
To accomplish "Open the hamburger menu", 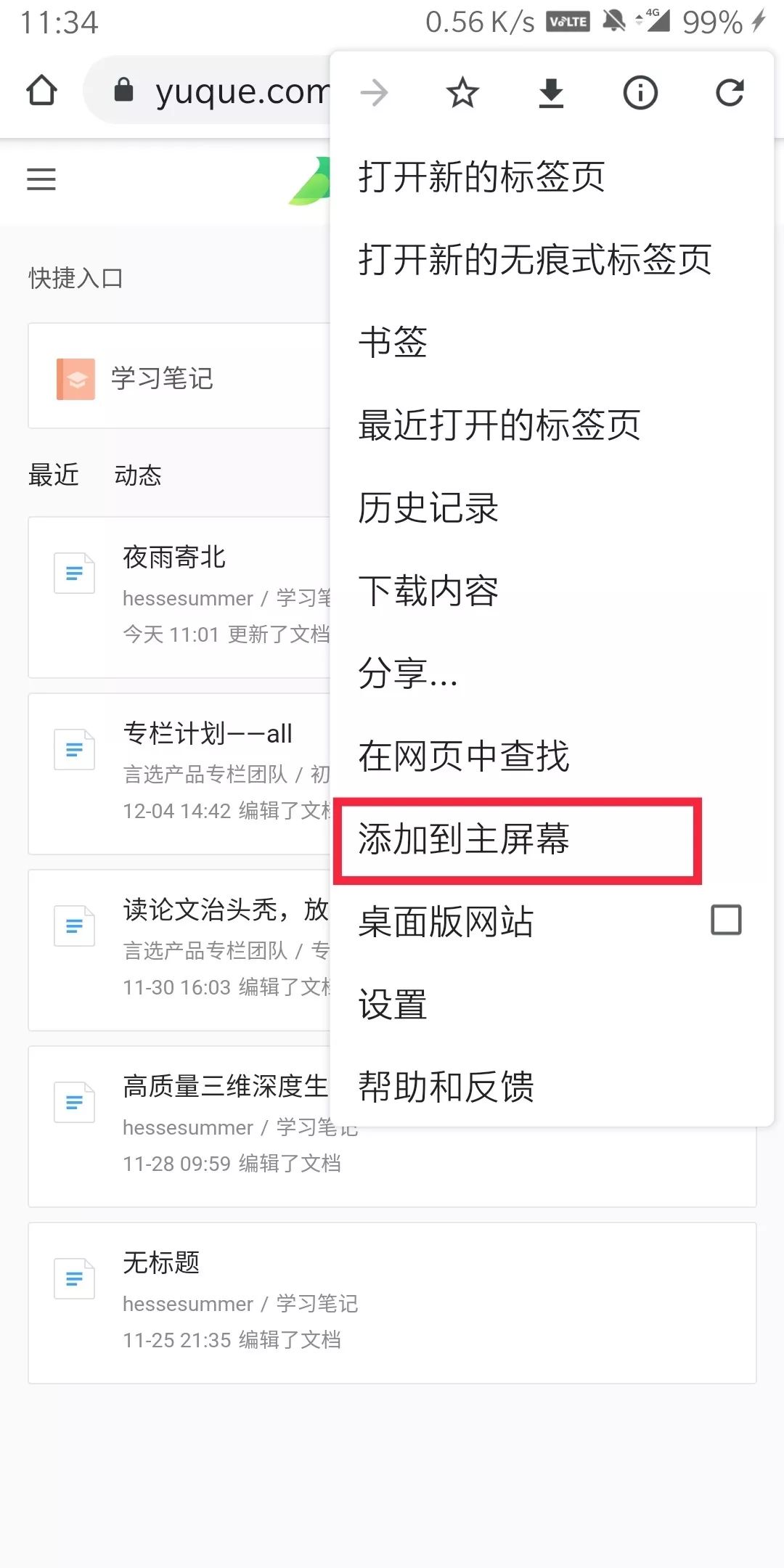I will click(41, 179).
